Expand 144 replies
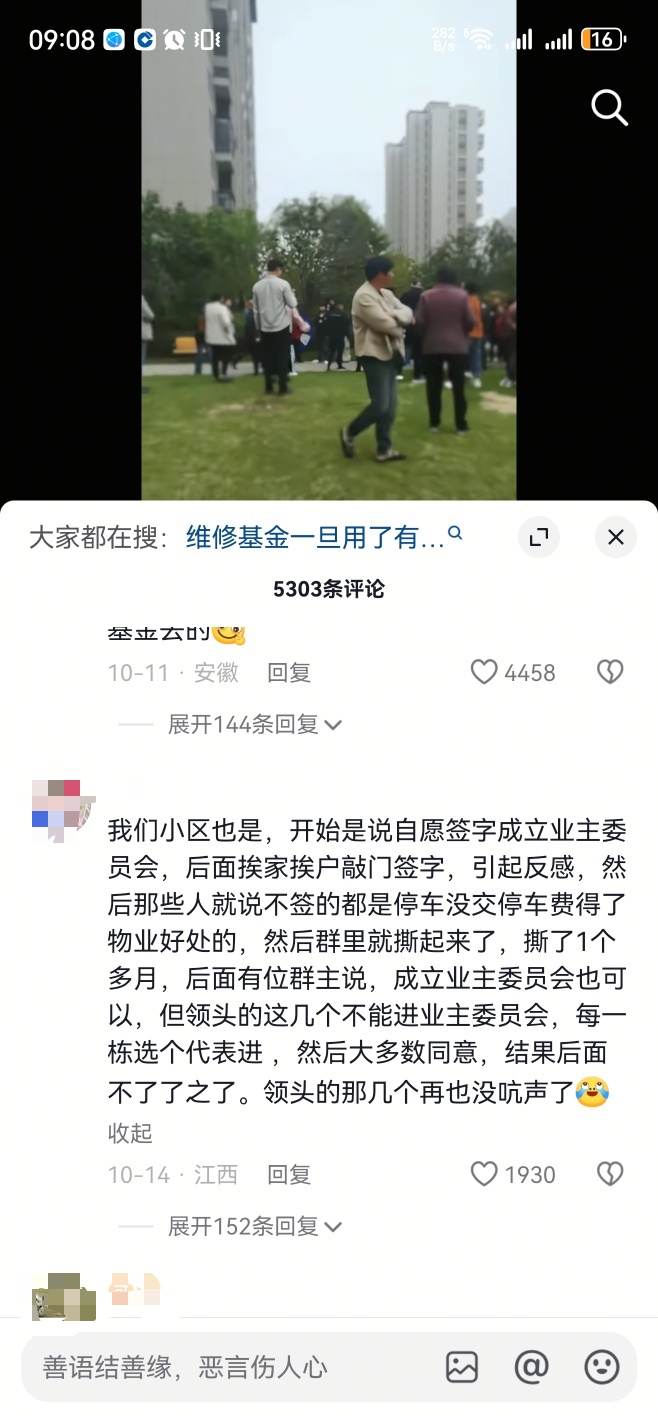 (x=254, y=724)
